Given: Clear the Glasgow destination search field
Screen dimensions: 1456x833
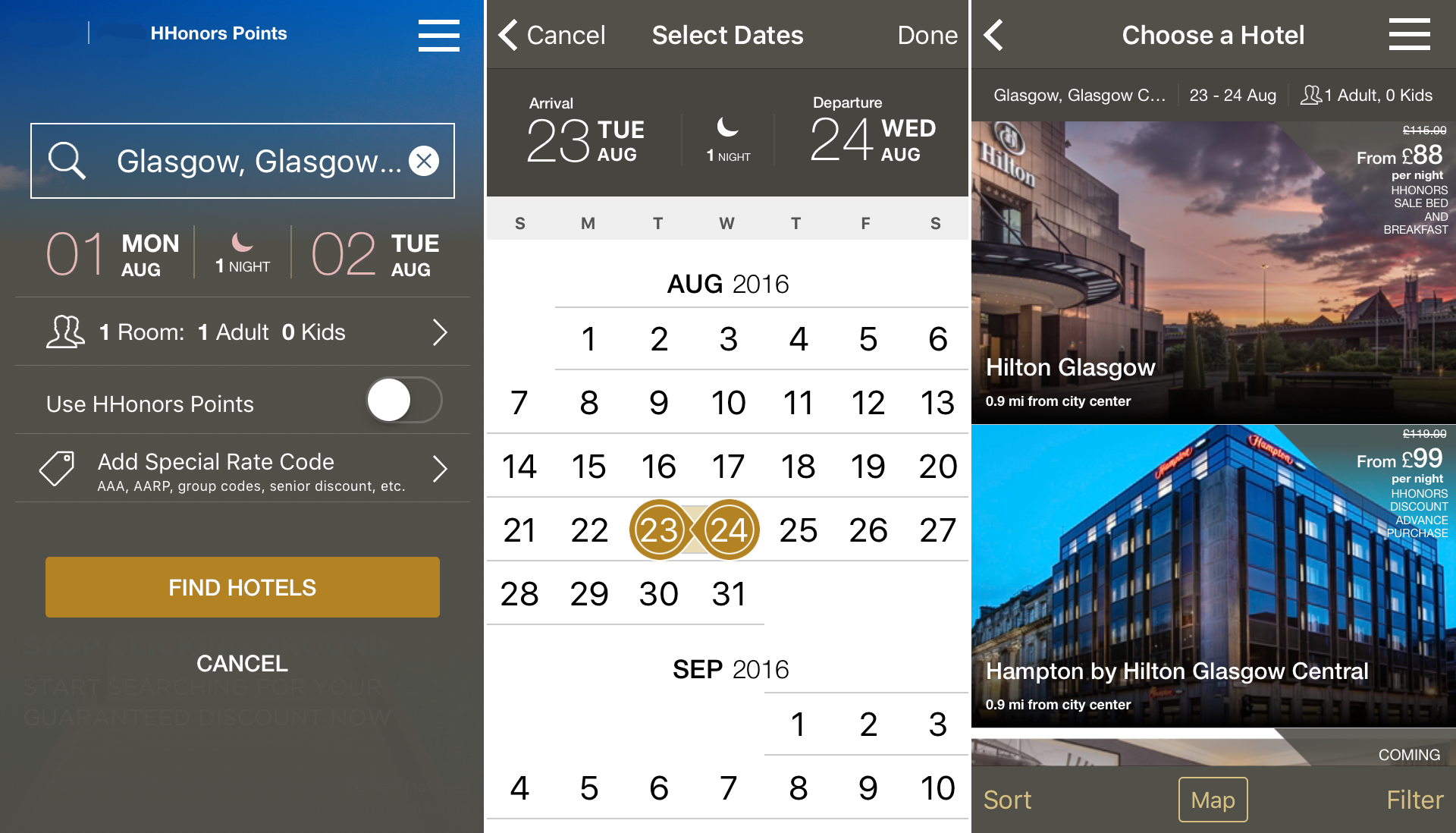Looking at the screenshot, I should click(424, 161).
